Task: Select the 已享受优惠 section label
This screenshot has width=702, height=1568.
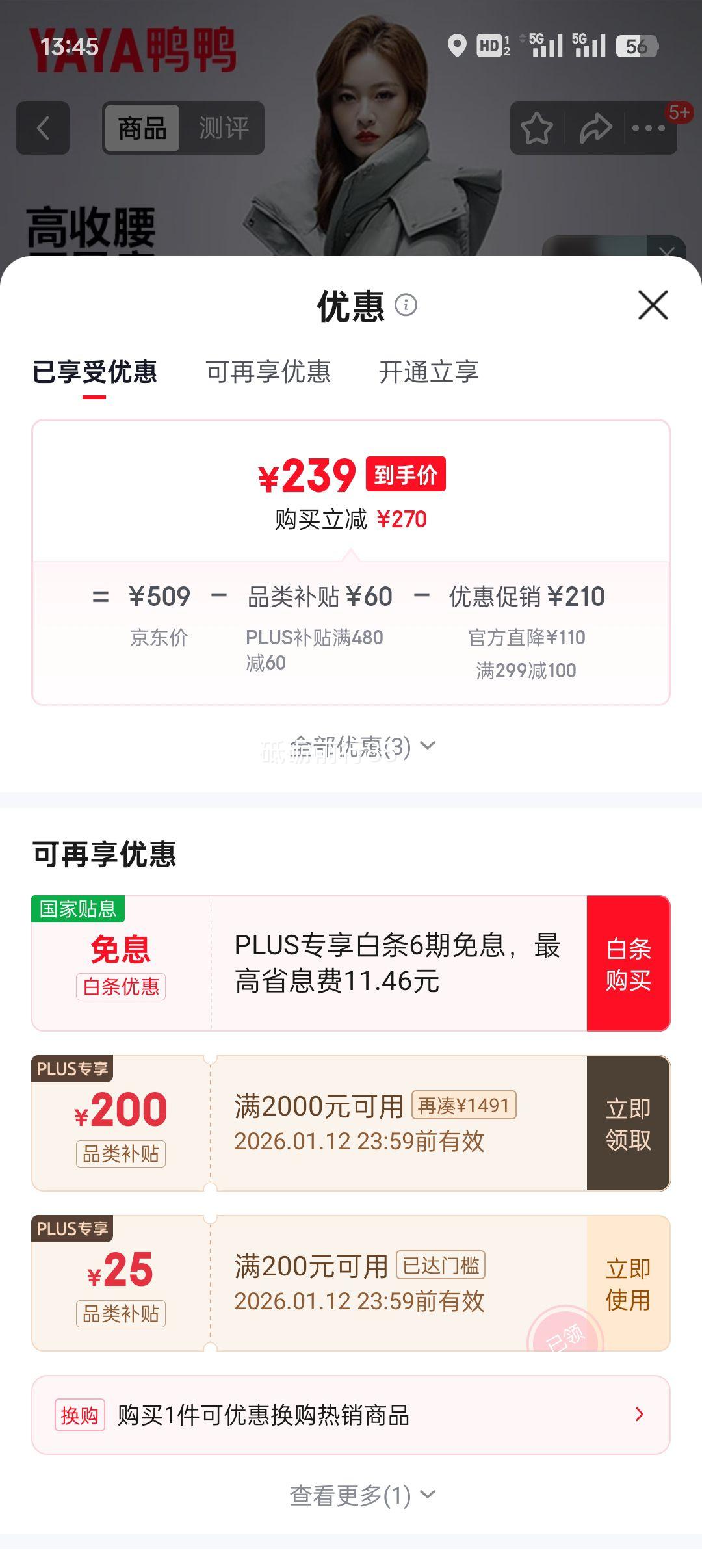Action: click(x=93, y=373)
